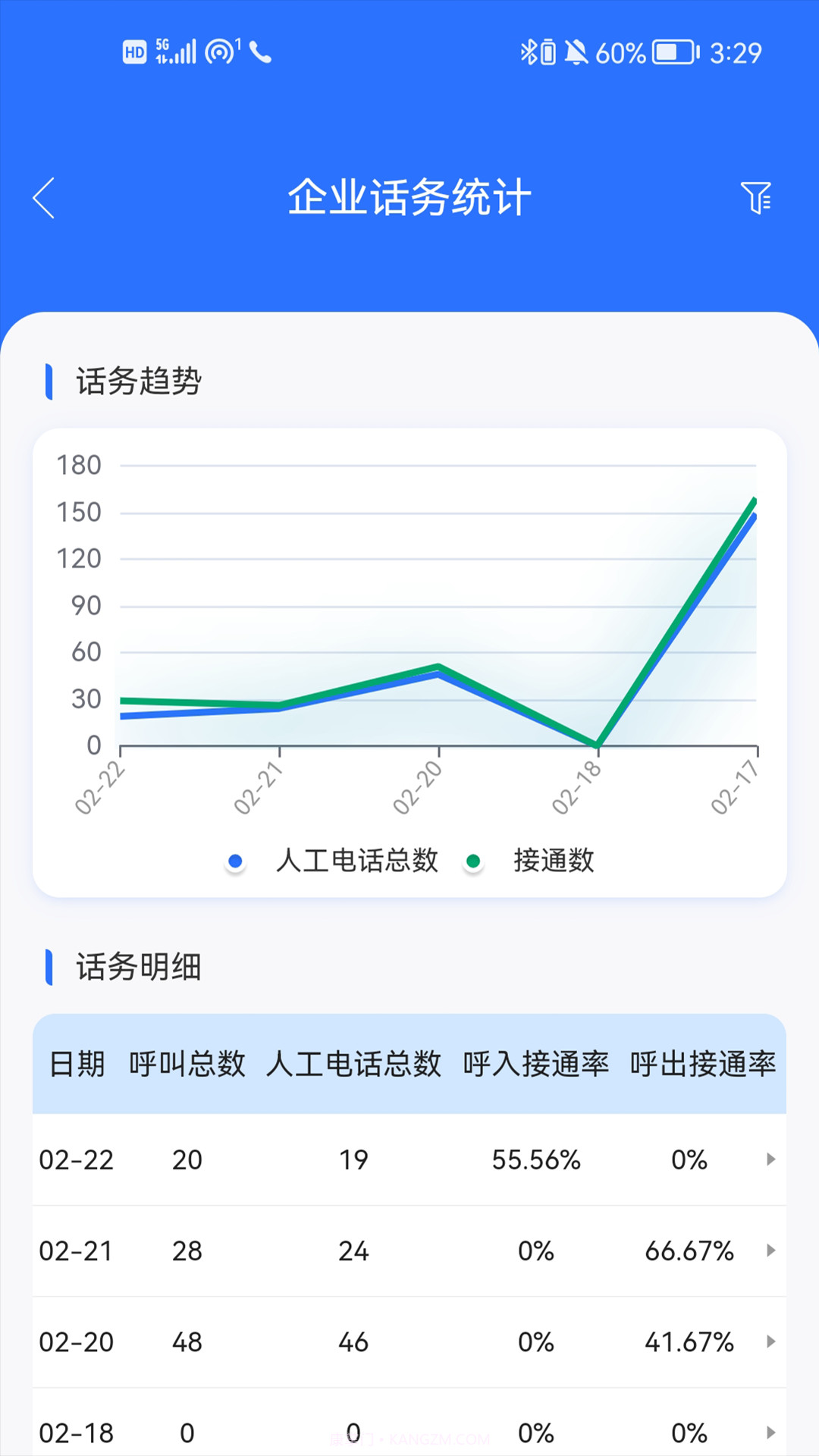Expand details for the 02-21 row

770,1251
